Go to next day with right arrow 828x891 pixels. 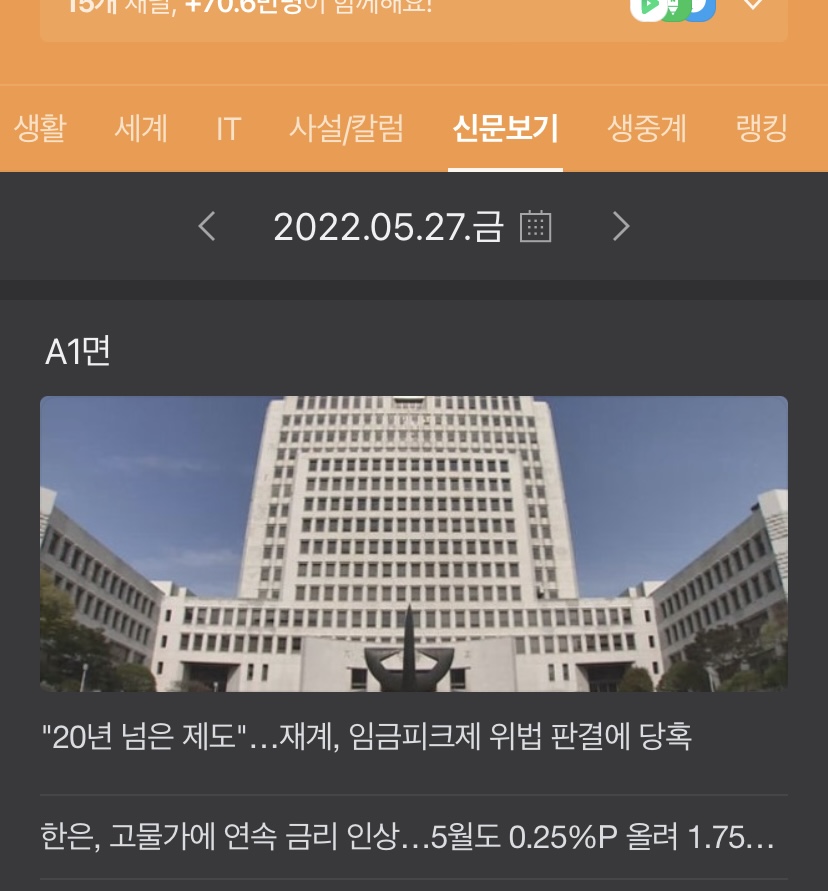pos(621,226)
